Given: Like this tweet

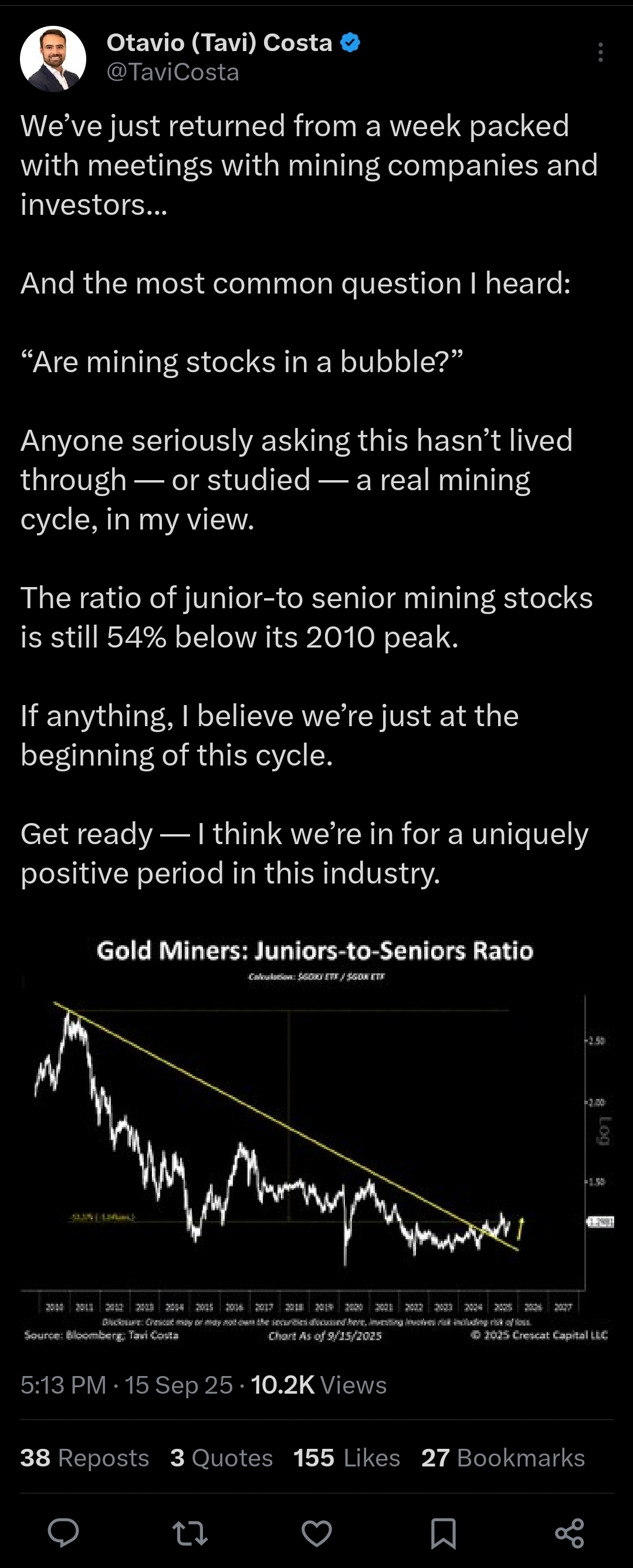Looking at the screenshot, I should pyautogui.click(x=317, y=1532).
